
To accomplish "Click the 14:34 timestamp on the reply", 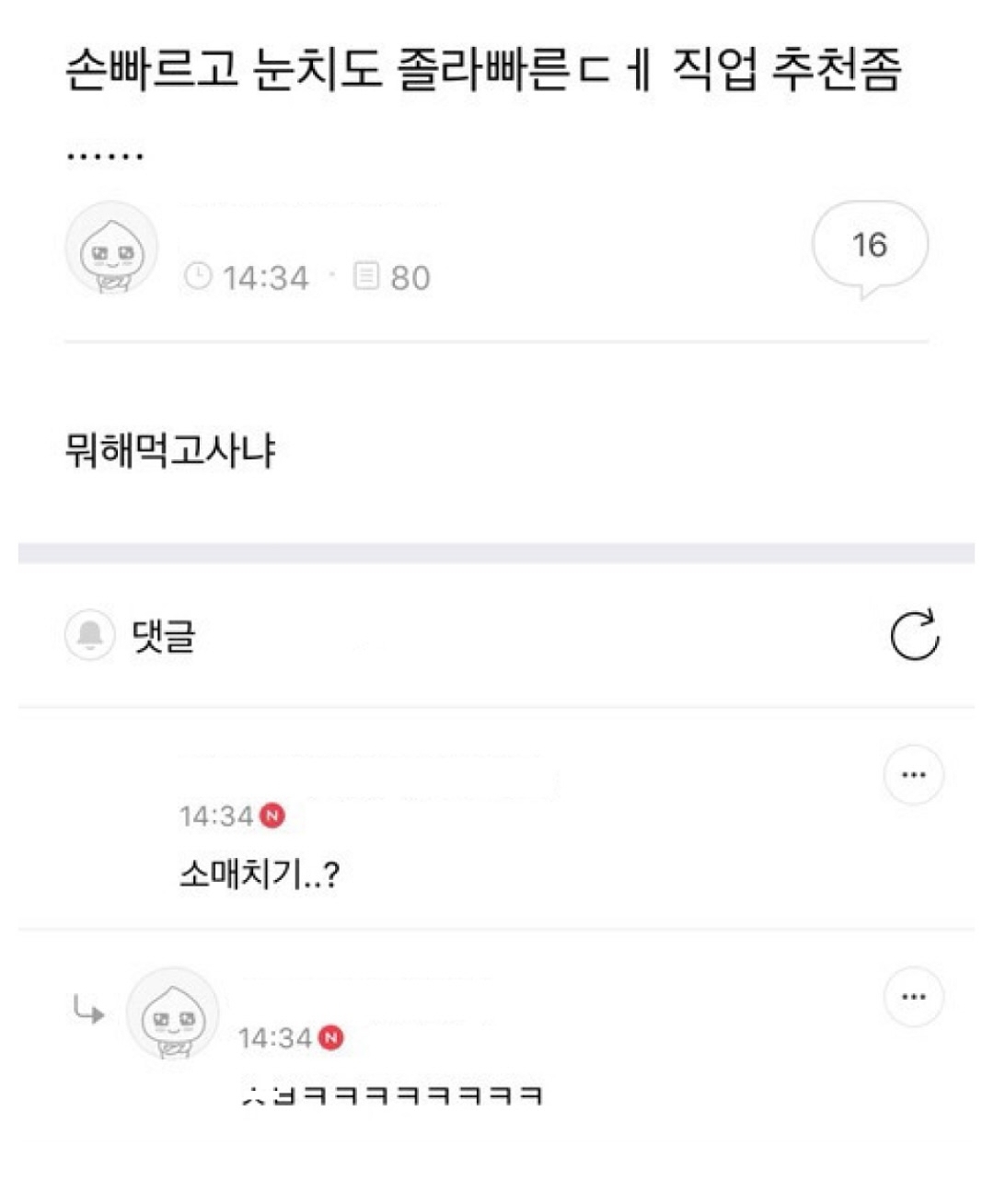I will pyautogui.click(x=276, y=1037).
